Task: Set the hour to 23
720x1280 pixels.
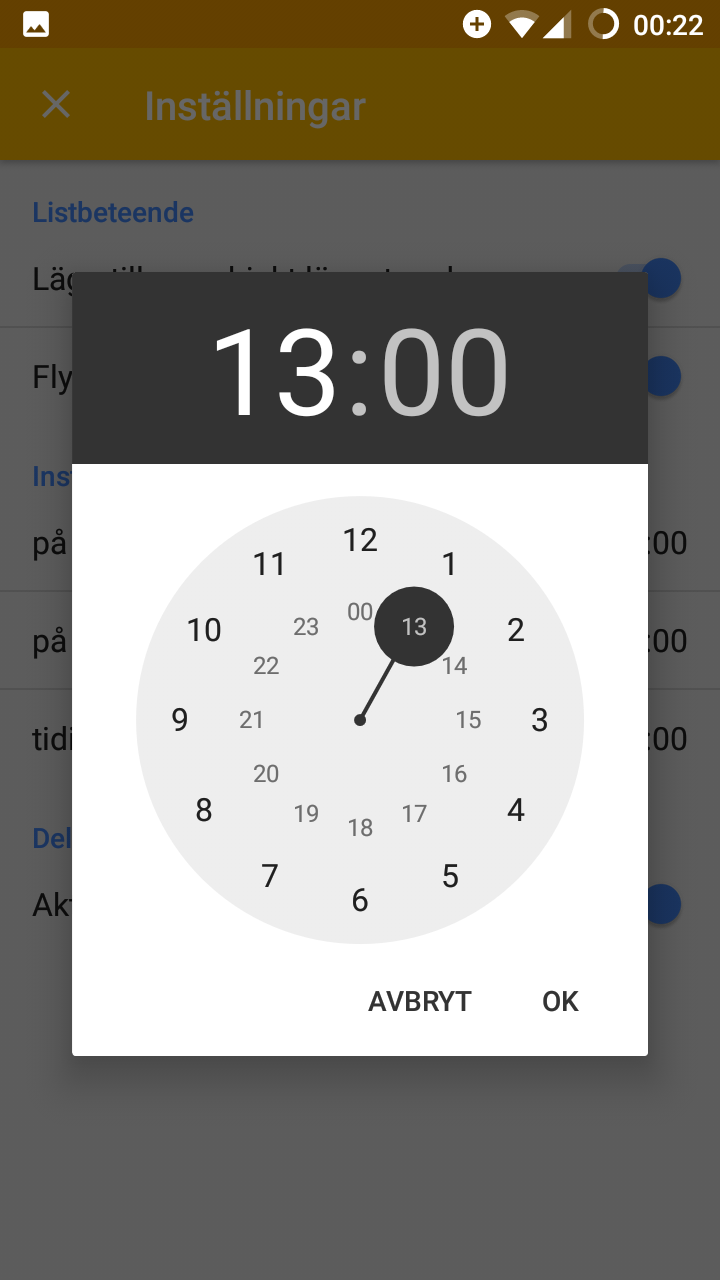Action: pyautogui.click(x=306, y=627)
